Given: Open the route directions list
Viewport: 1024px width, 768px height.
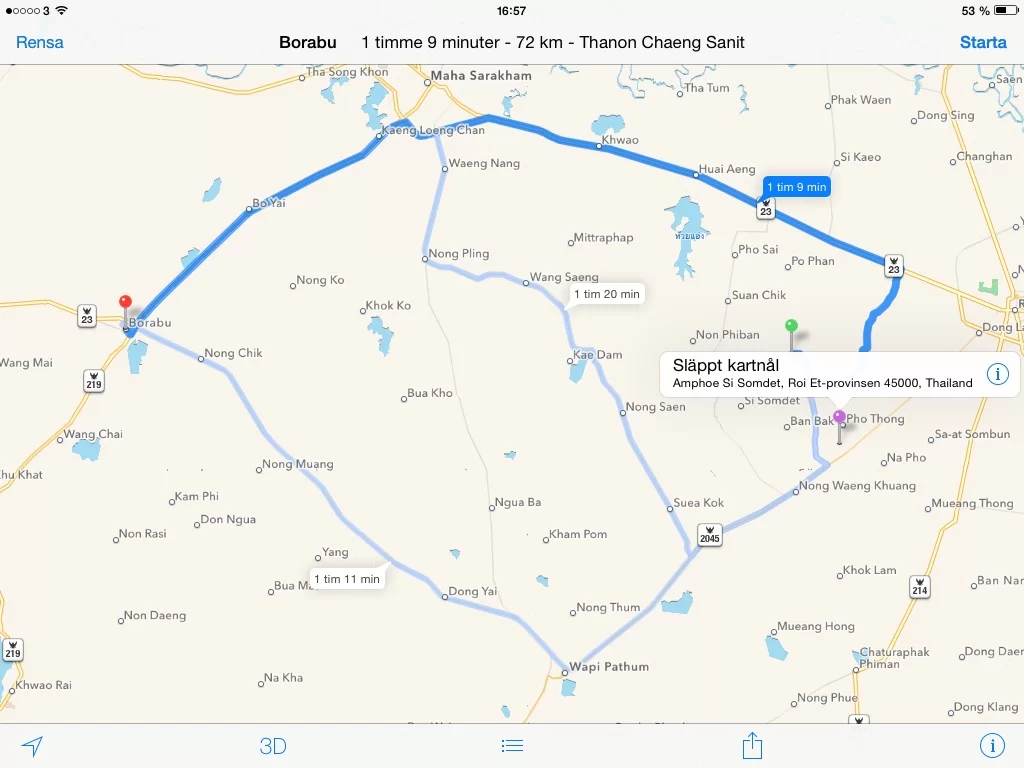Looking at the screenshot, I should pos(512,746).
